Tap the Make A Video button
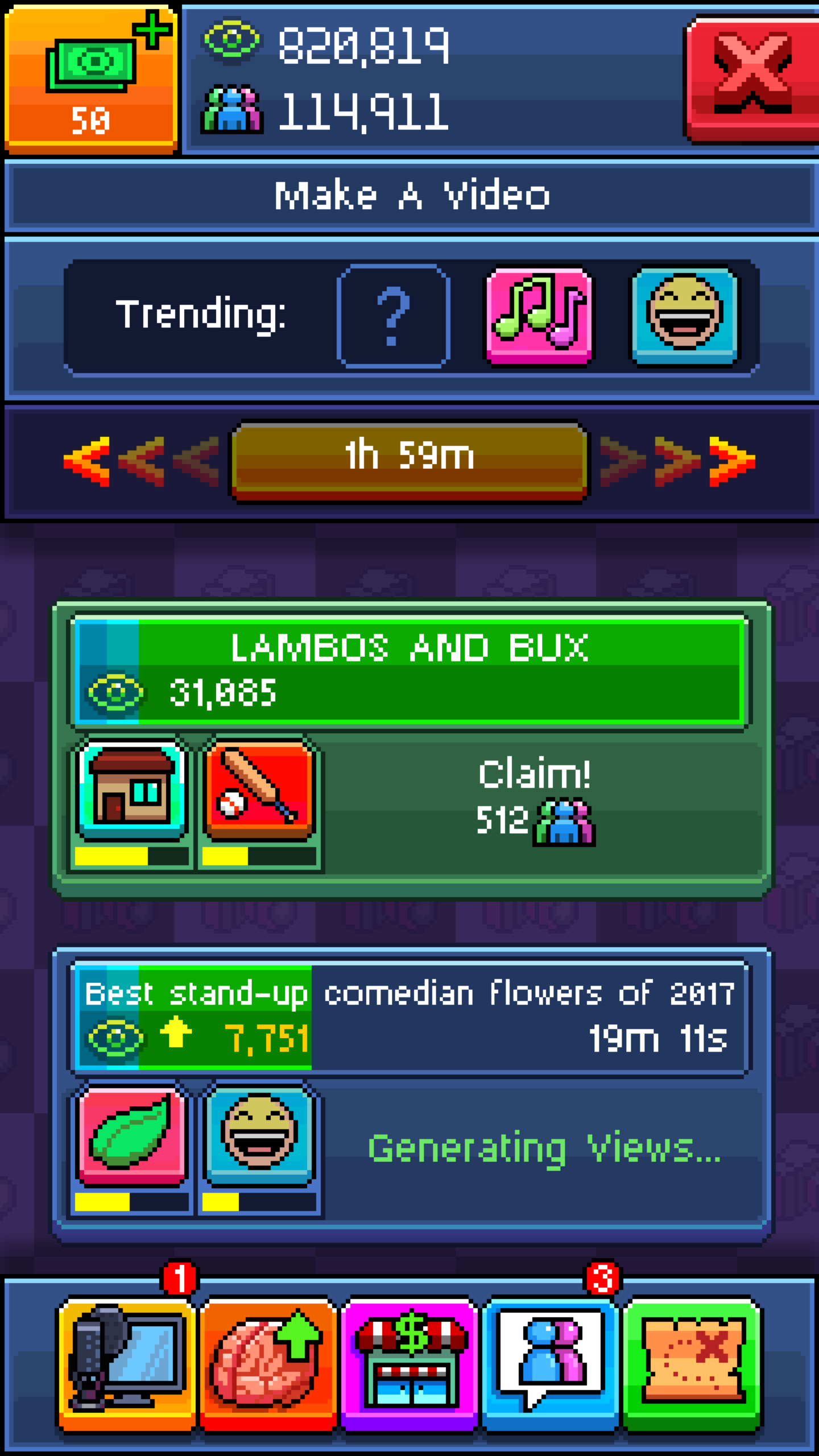 point(411,196)
